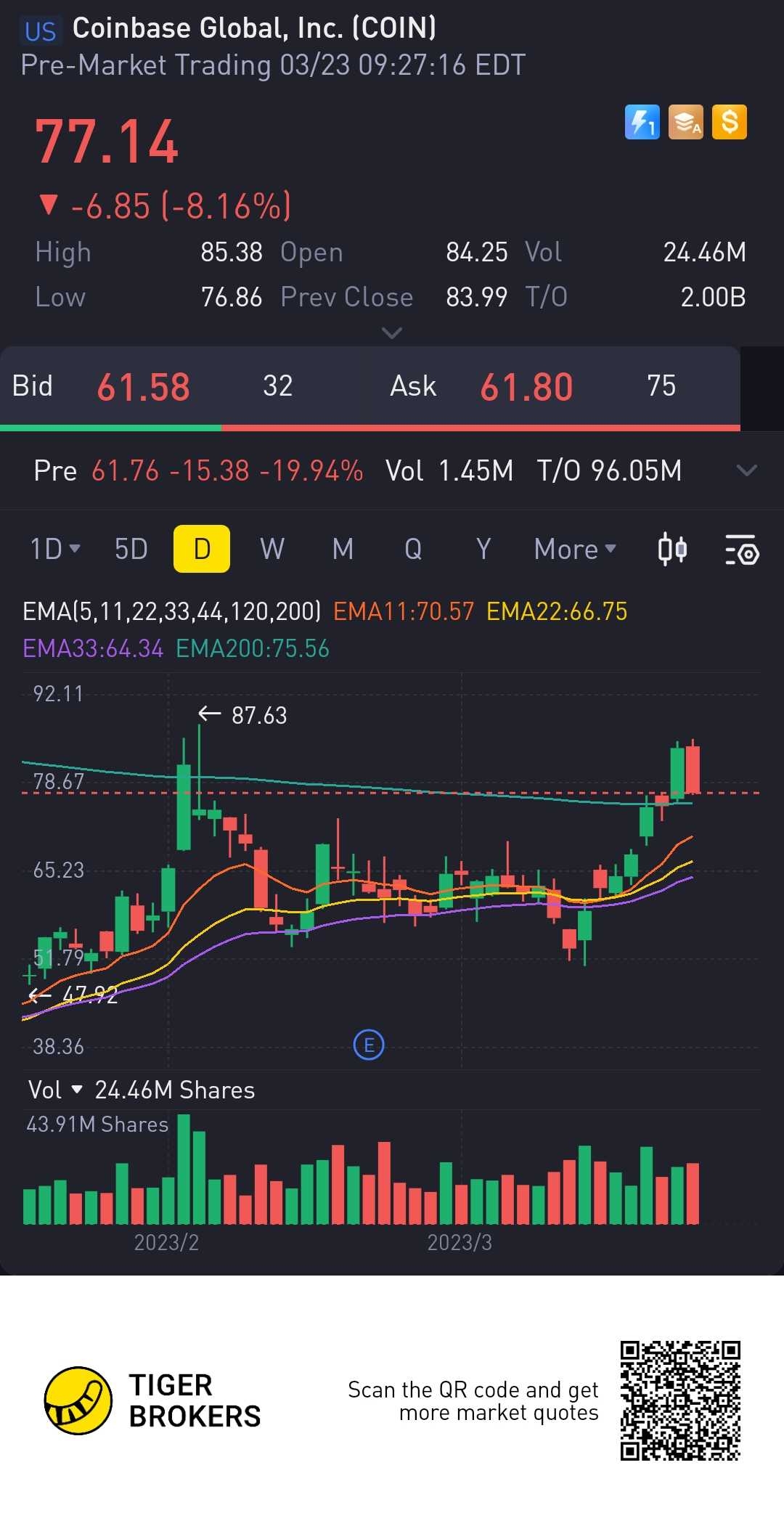Screen dimensions: 784x1526
Task: Switch to the yearly Y chart
Action: (483, 549)
